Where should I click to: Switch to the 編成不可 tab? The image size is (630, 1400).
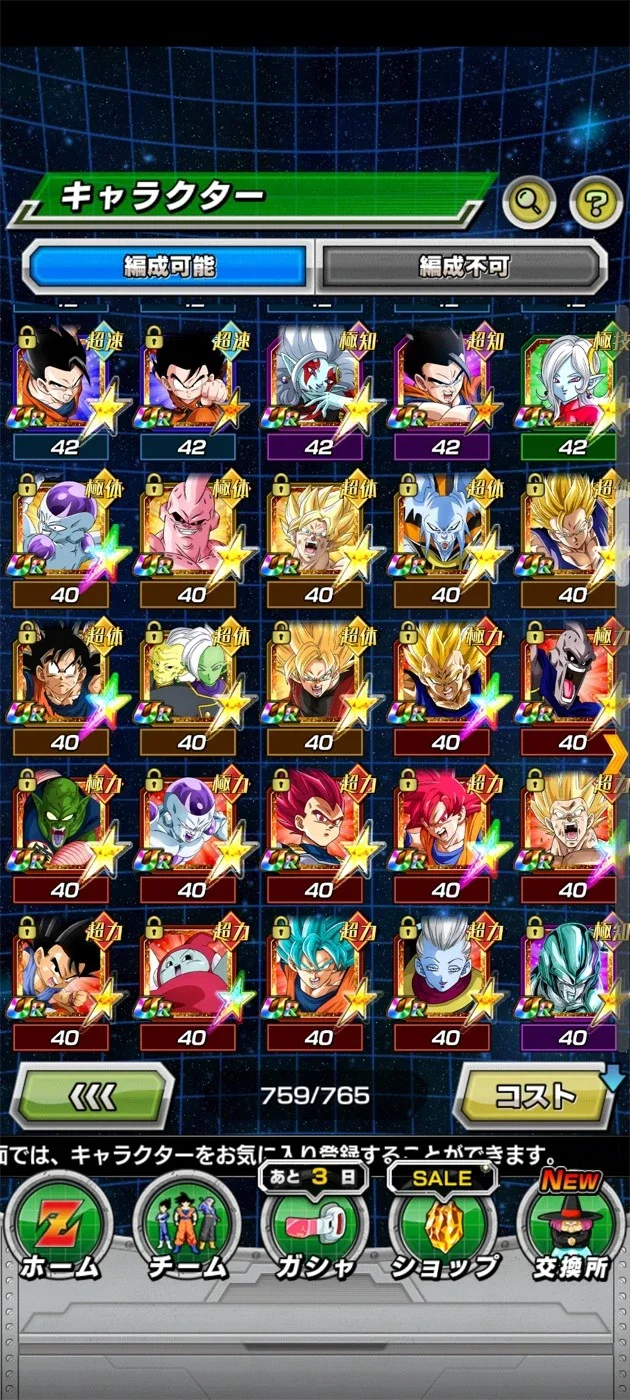point(463,266)
